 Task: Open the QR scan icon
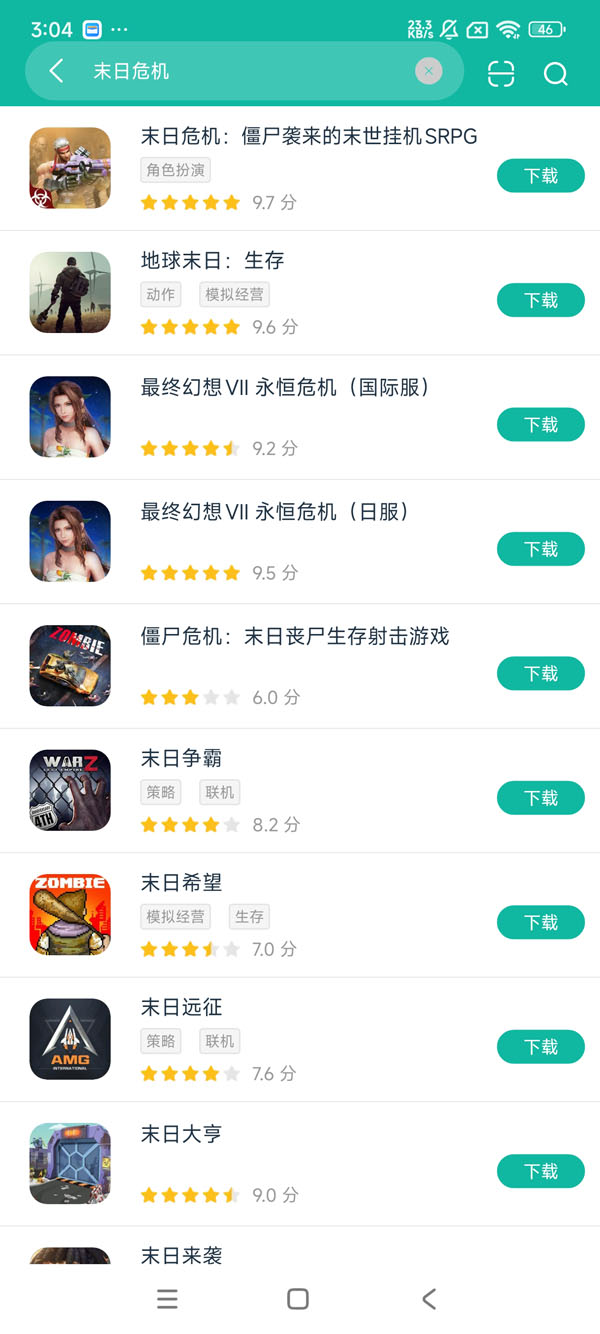pyautogui.click(x=501, y=74)
